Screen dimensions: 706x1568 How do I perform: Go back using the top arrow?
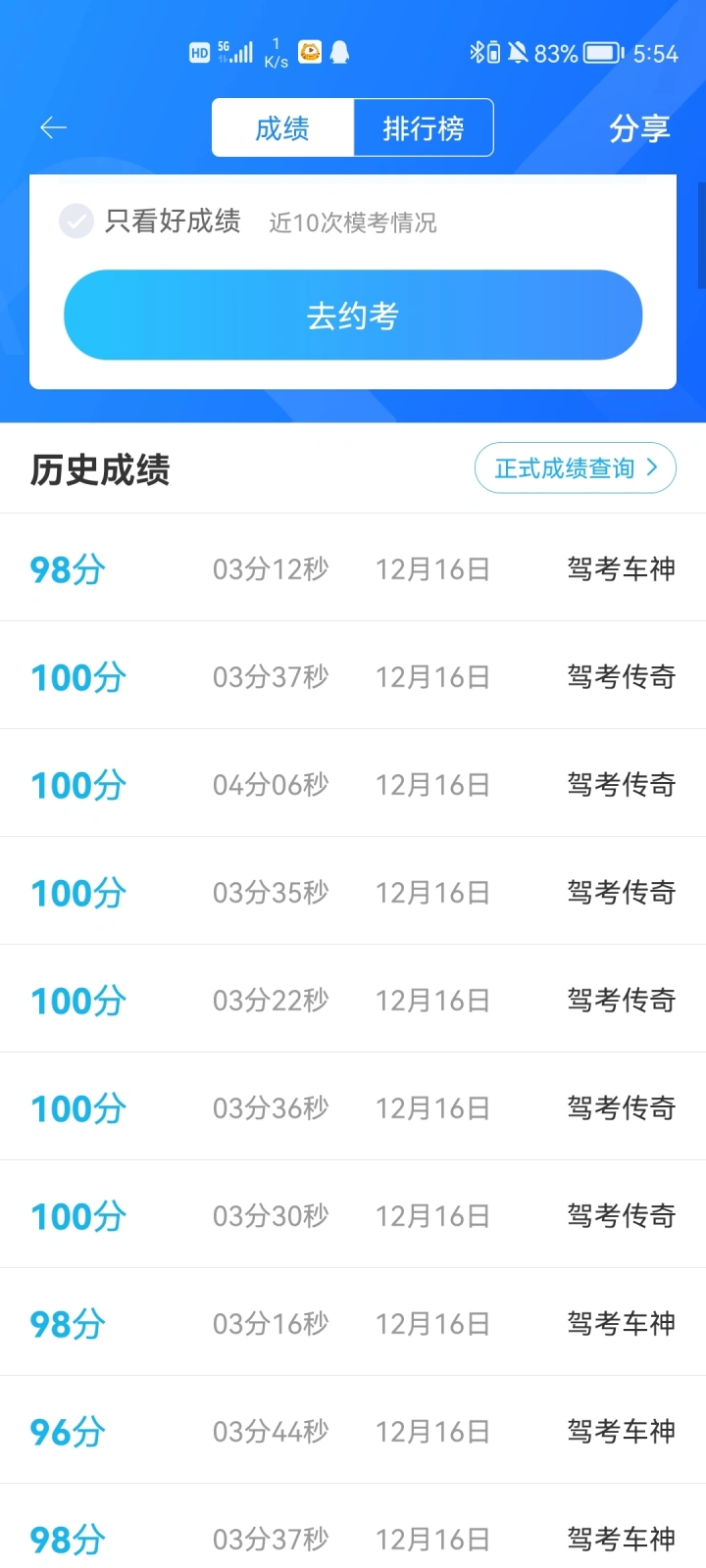(x=53, y=127)
